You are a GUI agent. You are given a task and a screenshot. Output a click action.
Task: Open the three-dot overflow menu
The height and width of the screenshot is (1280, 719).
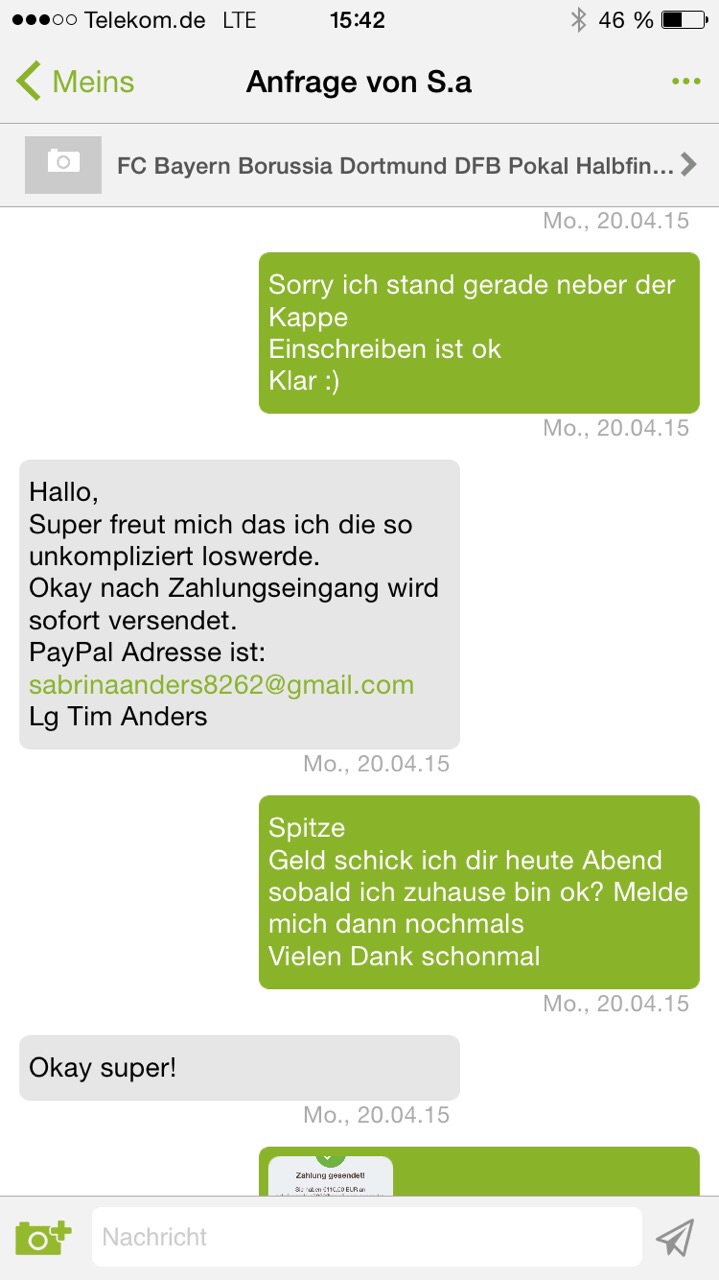coord(686,81)
